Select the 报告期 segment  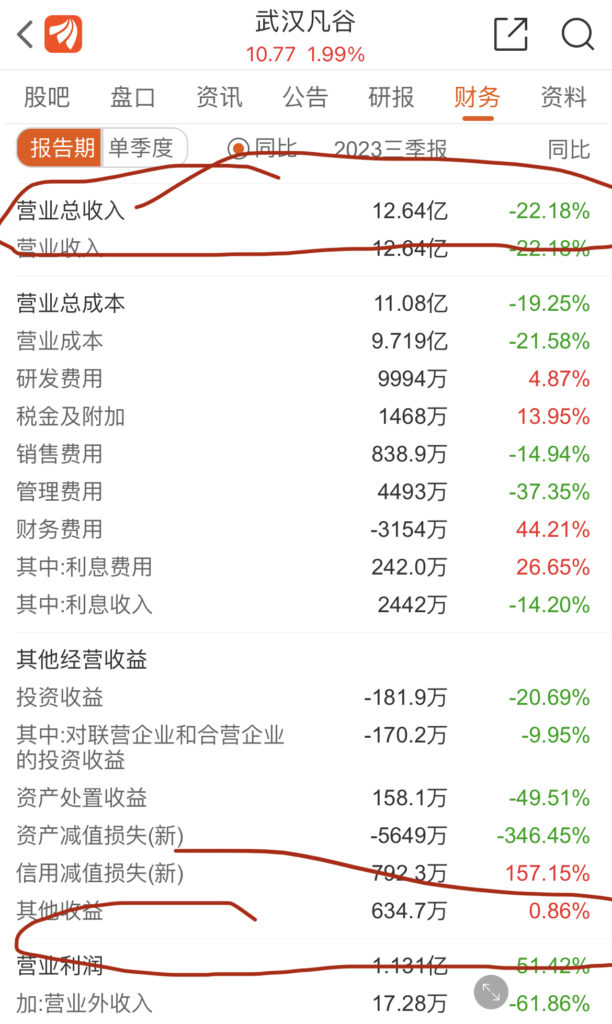(x=59, y=148)
